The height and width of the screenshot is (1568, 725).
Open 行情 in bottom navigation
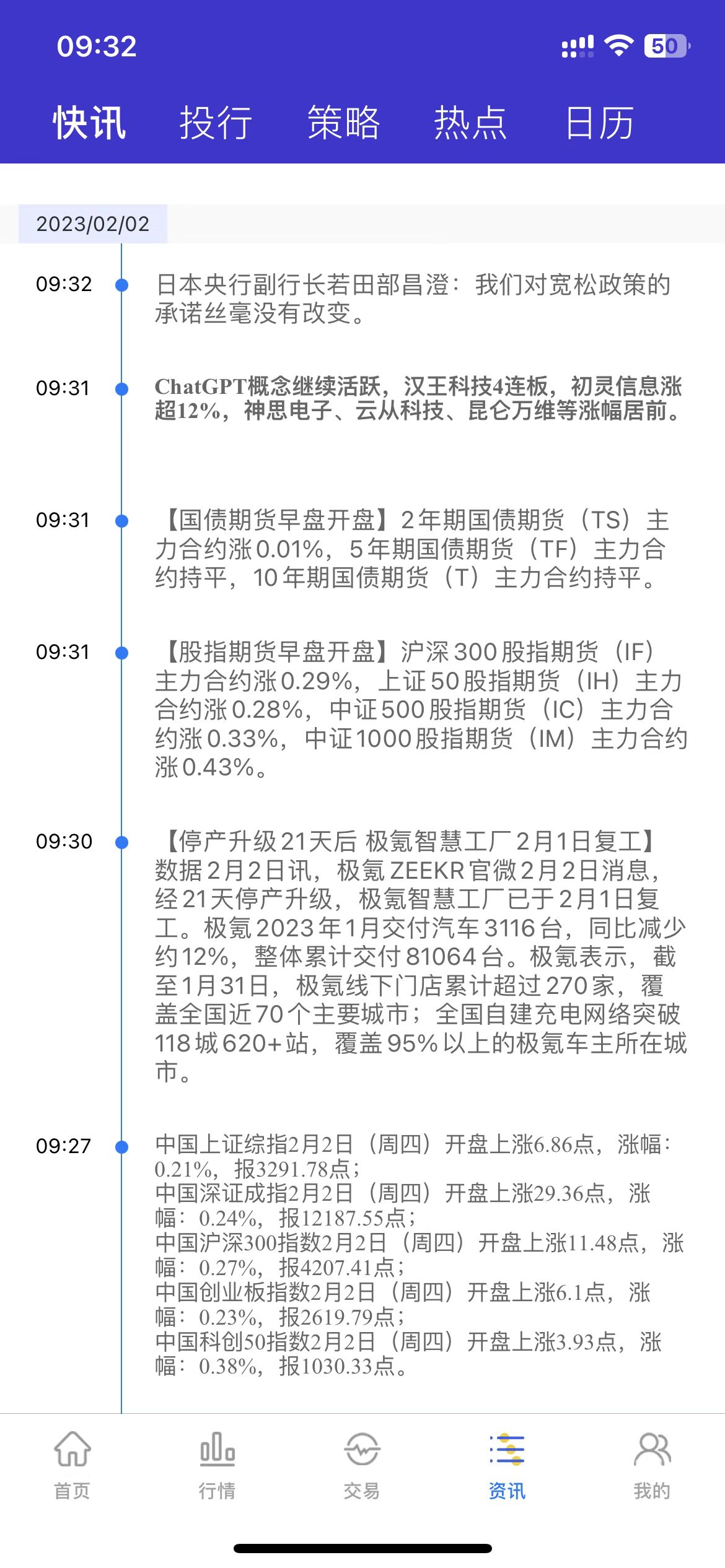pyautogui.click(x=217, y=1465)
